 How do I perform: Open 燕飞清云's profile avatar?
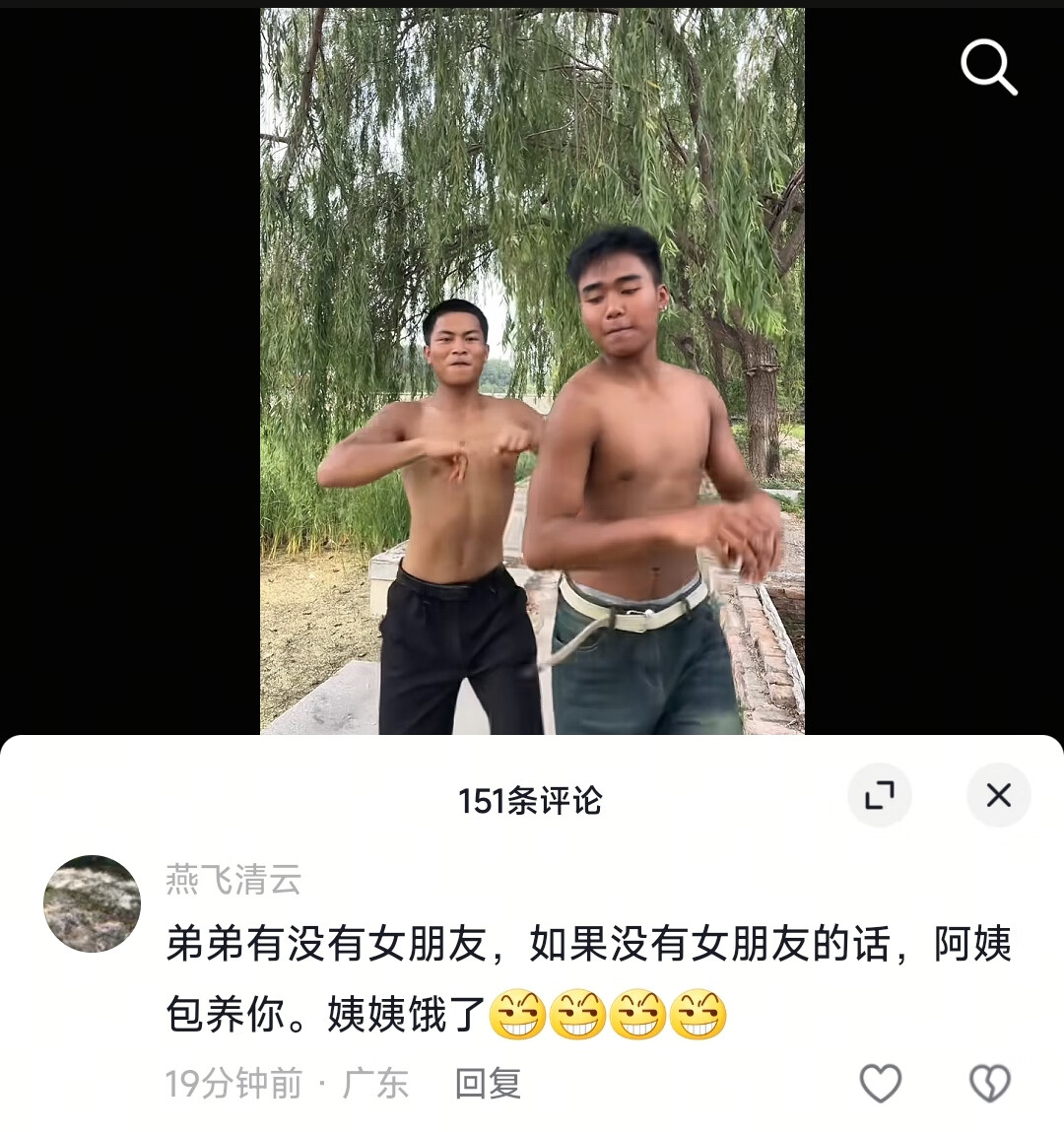(x=93, y=903)
